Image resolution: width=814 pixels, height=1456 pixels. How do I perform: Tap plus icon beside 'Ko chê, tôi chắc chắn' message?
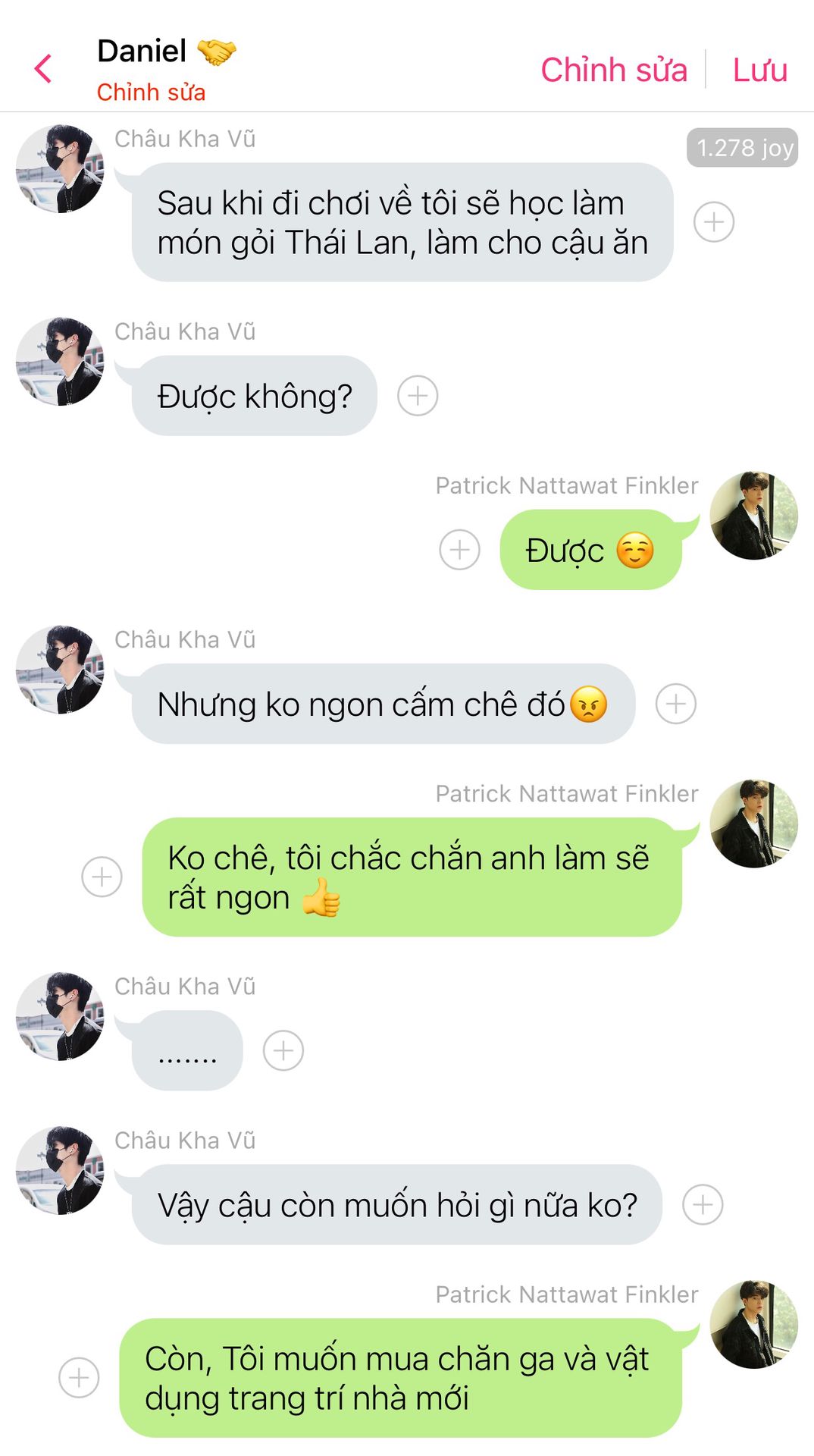pos(102,877)
